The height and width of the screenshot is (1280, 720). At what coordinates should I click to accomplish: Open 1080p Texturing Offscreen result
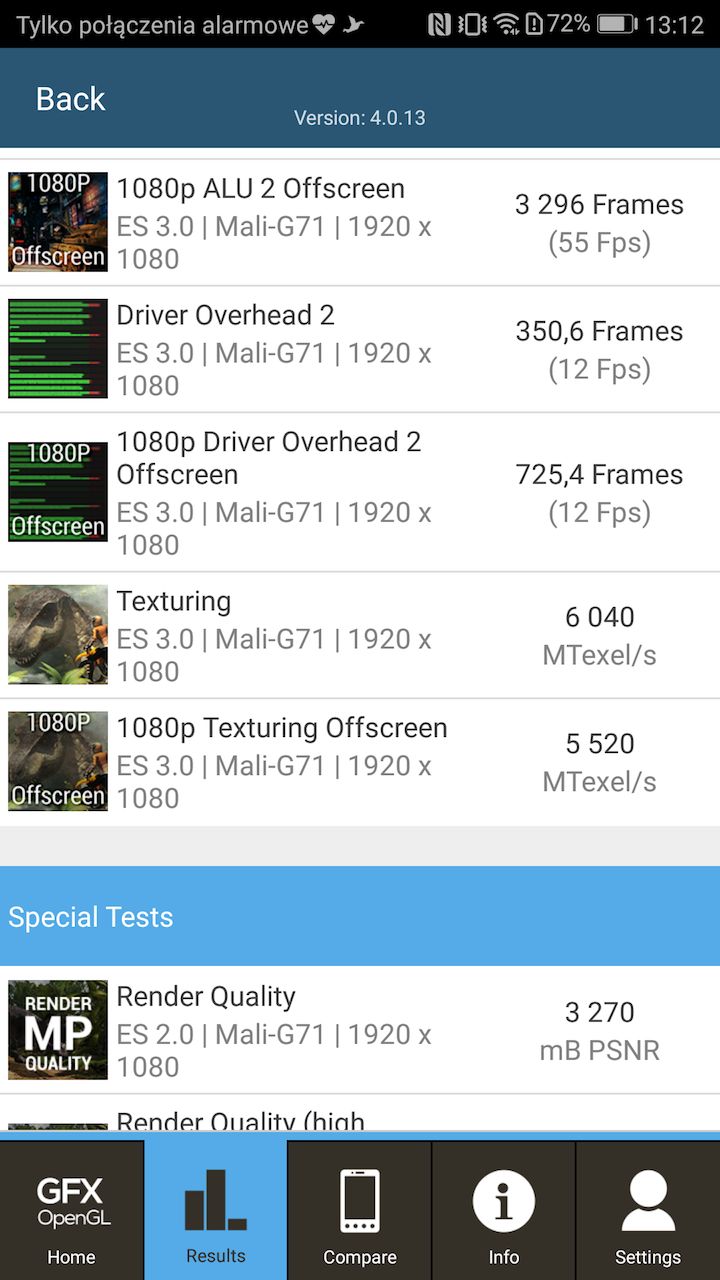pyautogui.click(x=360, y=762)
